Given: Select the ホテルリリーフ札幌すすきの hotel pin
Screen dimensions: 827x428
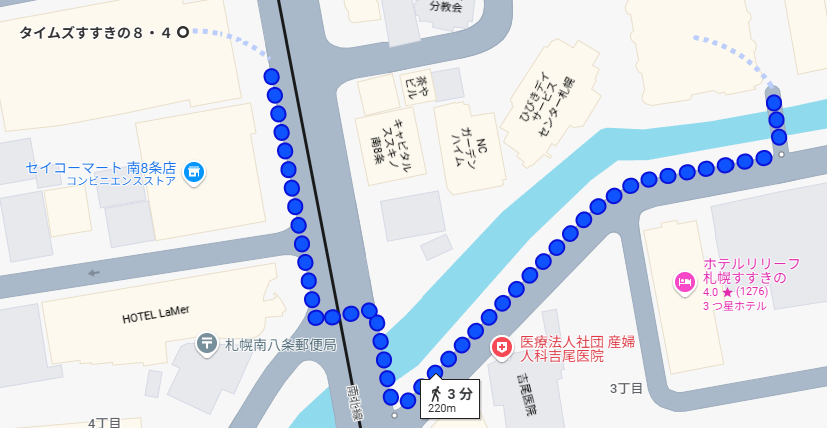Looking at the screenshot, I should pyautogui.click(x=685, y=282).
